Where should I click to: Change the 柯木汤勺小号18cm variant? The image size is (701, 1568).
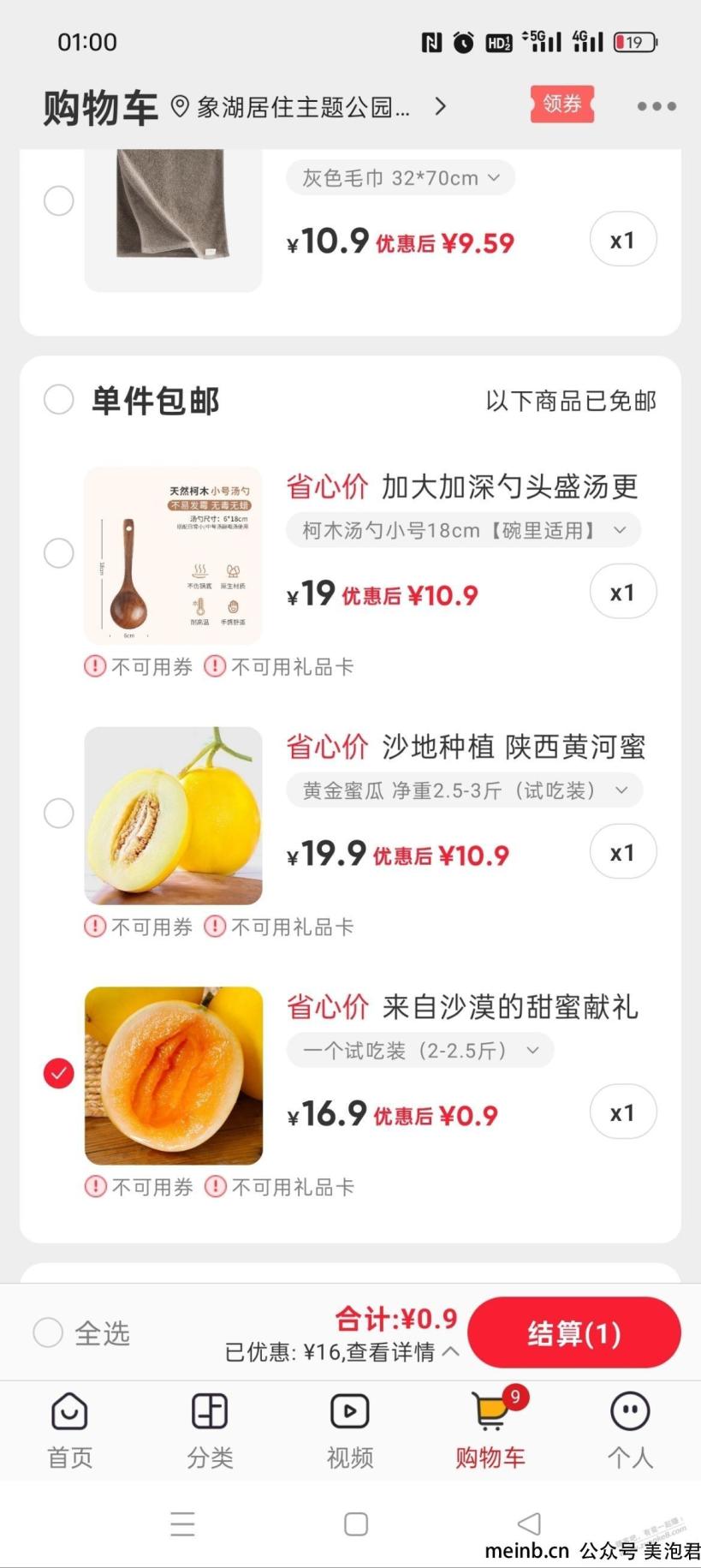[463, 530]
